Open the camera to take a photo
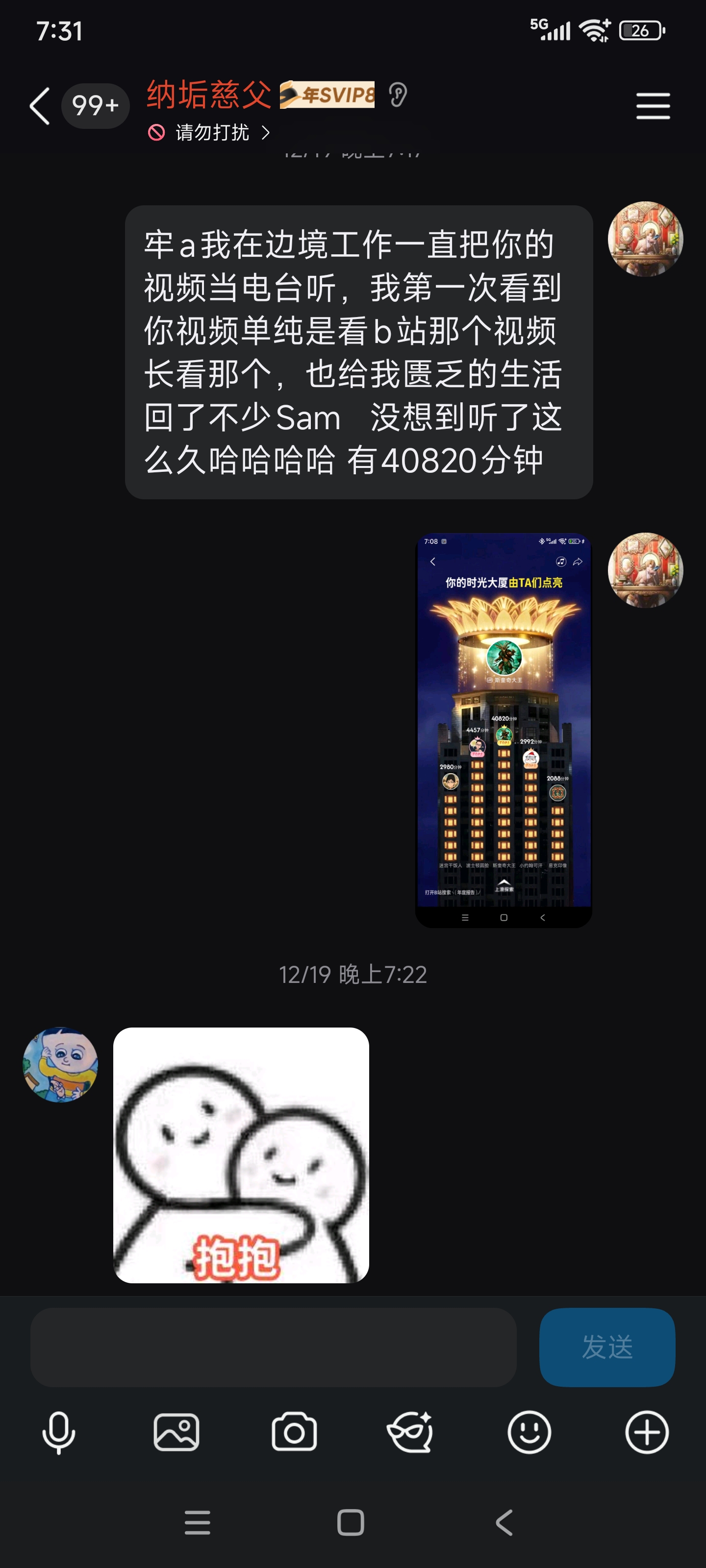 (294, 1432)
